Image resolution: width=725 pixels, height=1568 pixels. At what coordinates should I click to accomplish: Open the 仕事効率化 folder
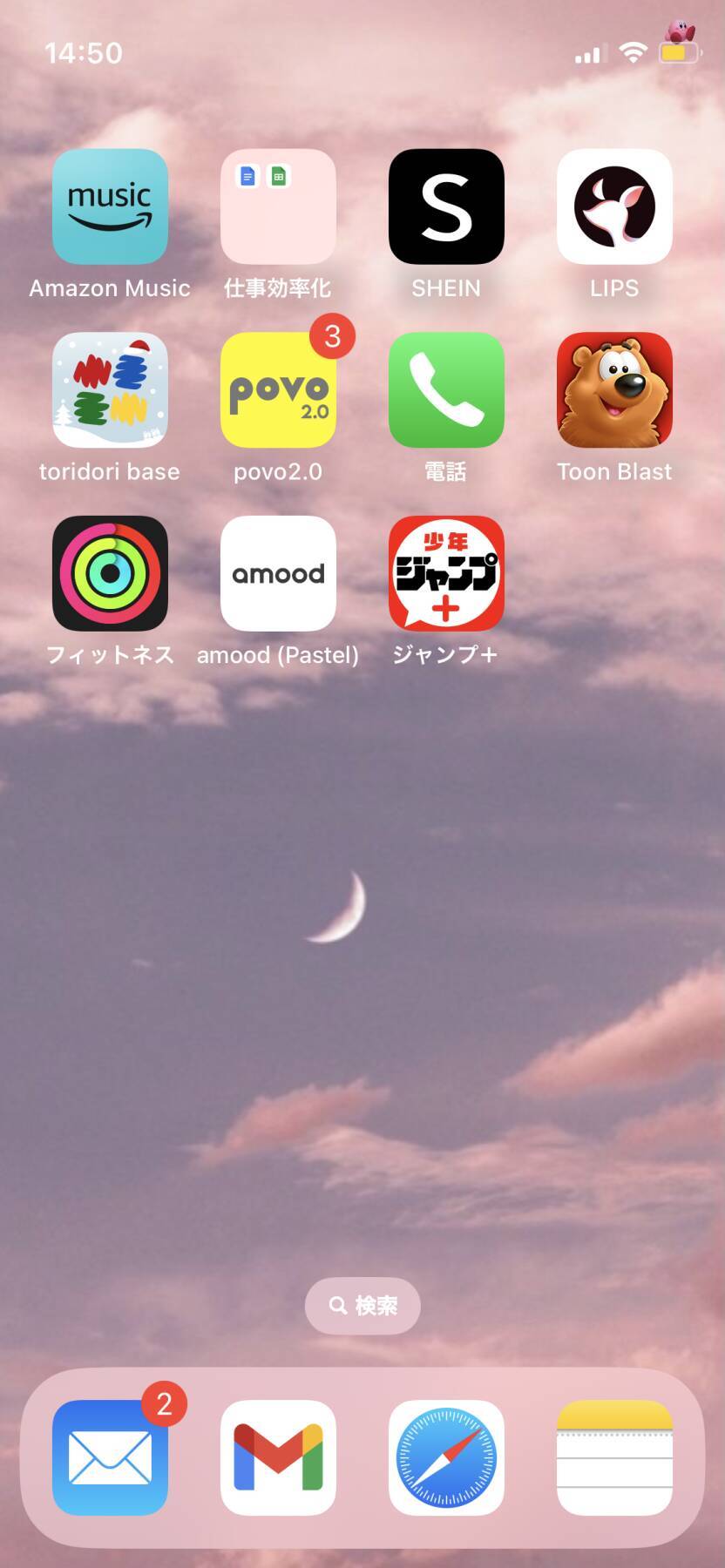tap(278, 206)
